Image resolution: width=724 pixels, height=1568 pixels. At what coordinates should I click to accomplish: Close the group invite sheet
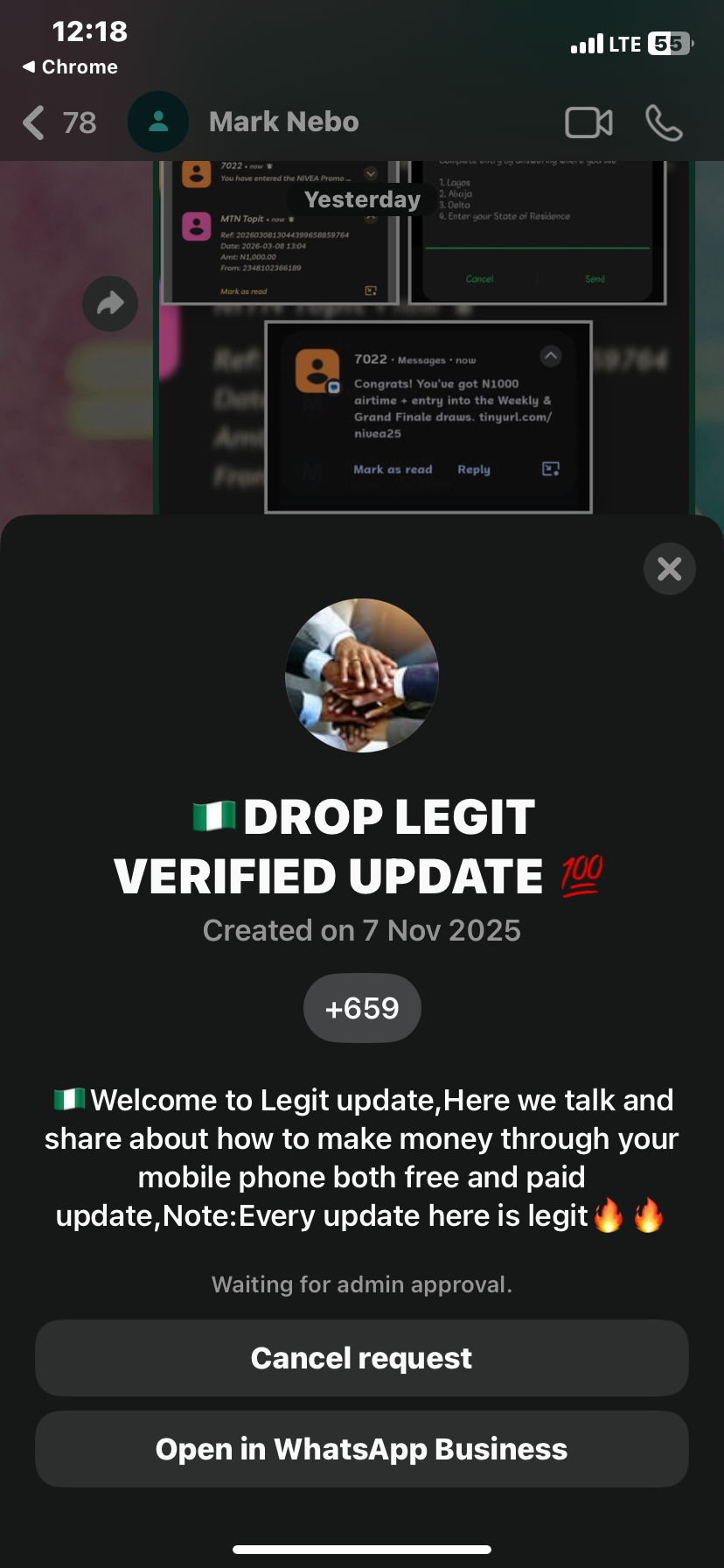(x=669, y=569)
